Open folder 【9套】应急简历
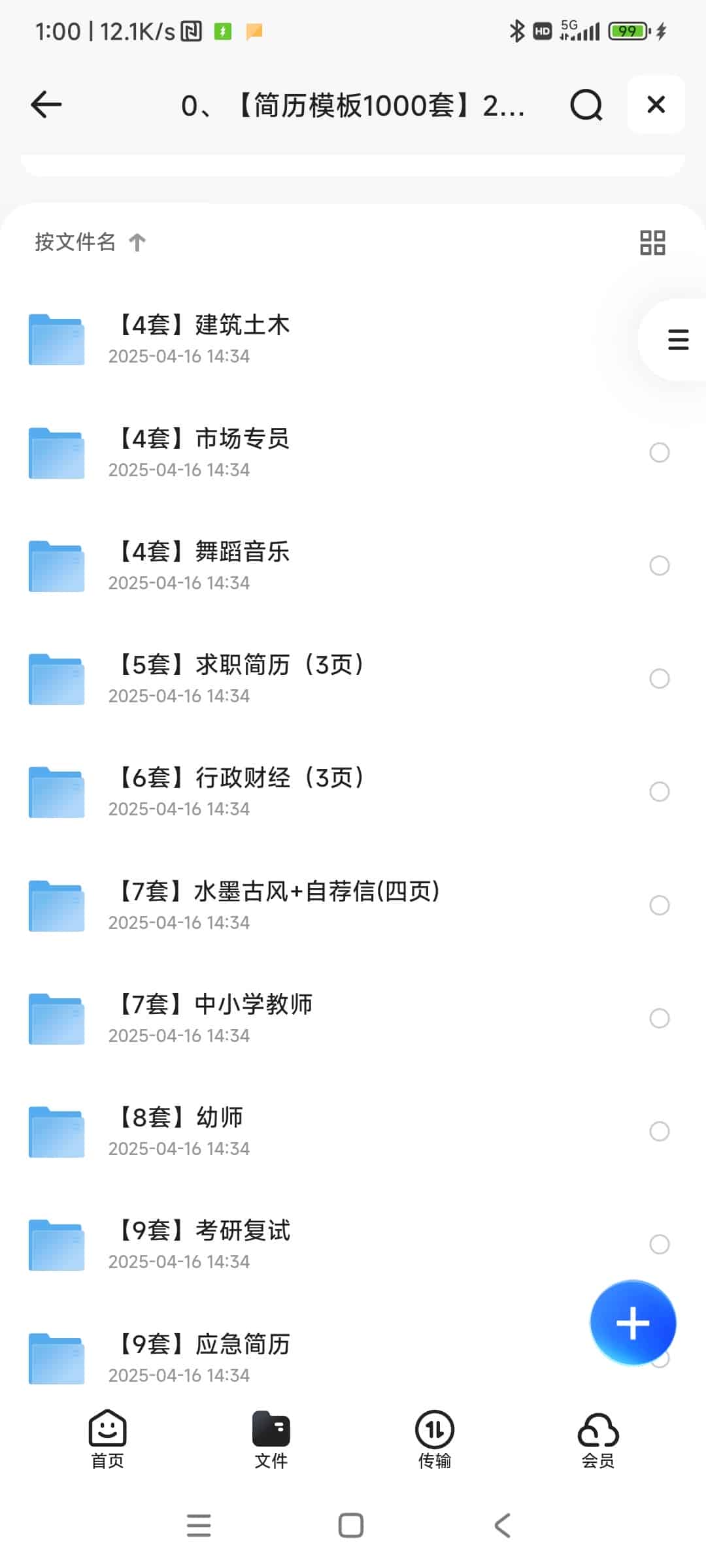Screen dimensions: 706x1568 click(203, 1358)
